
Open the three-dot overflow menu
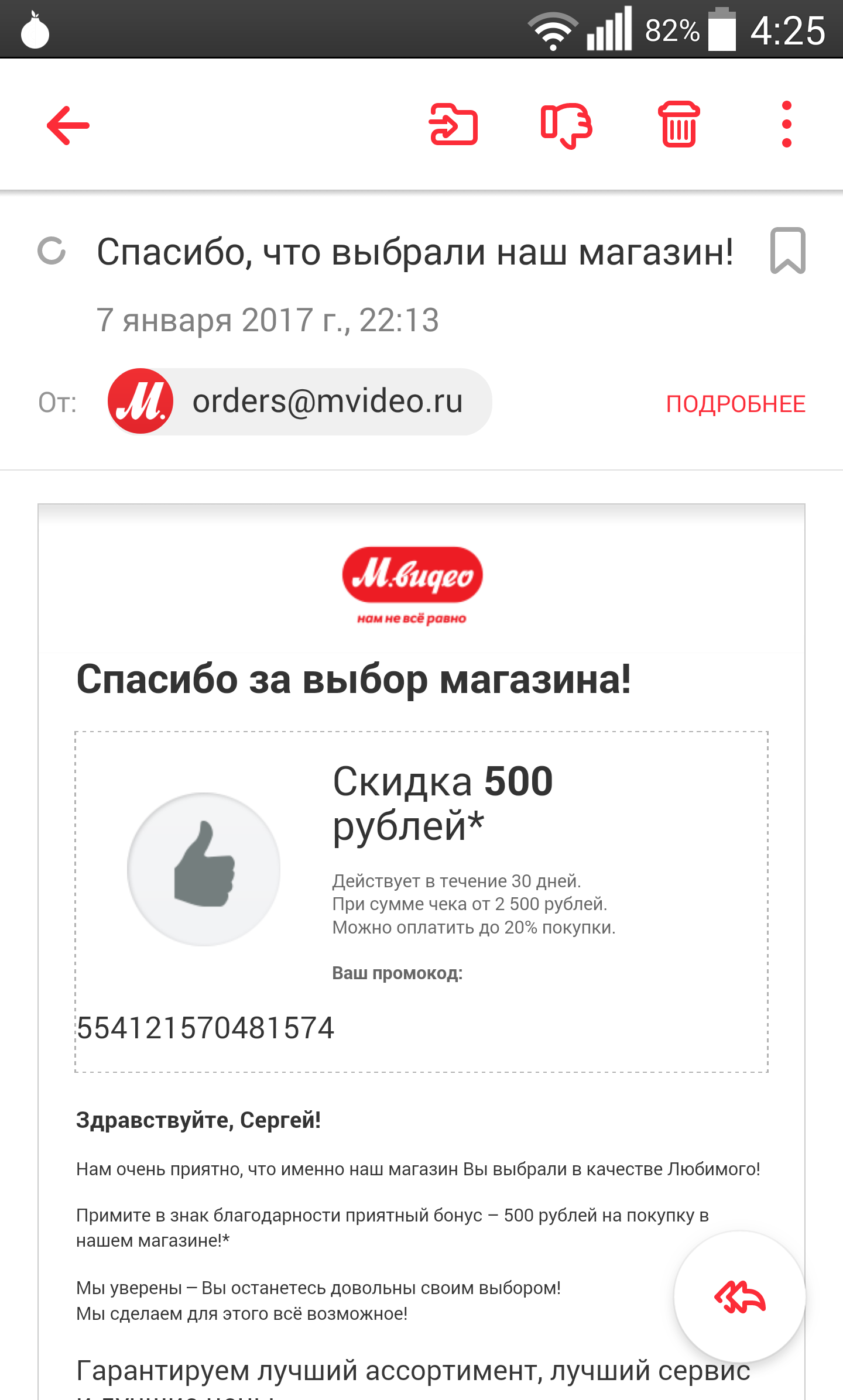tap(787, 124)
